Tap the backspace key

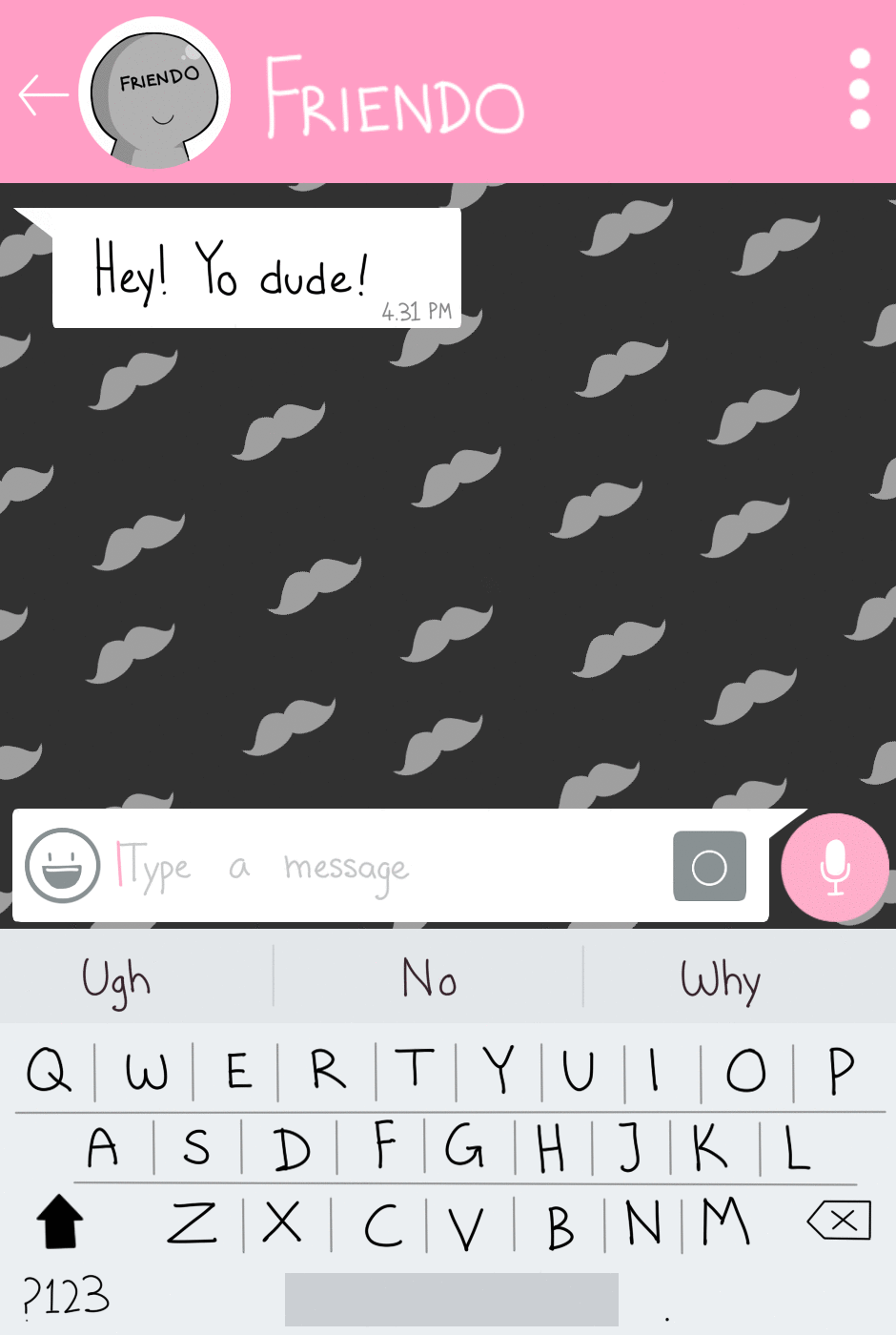pyautogui.click(x=839, y=1221)
